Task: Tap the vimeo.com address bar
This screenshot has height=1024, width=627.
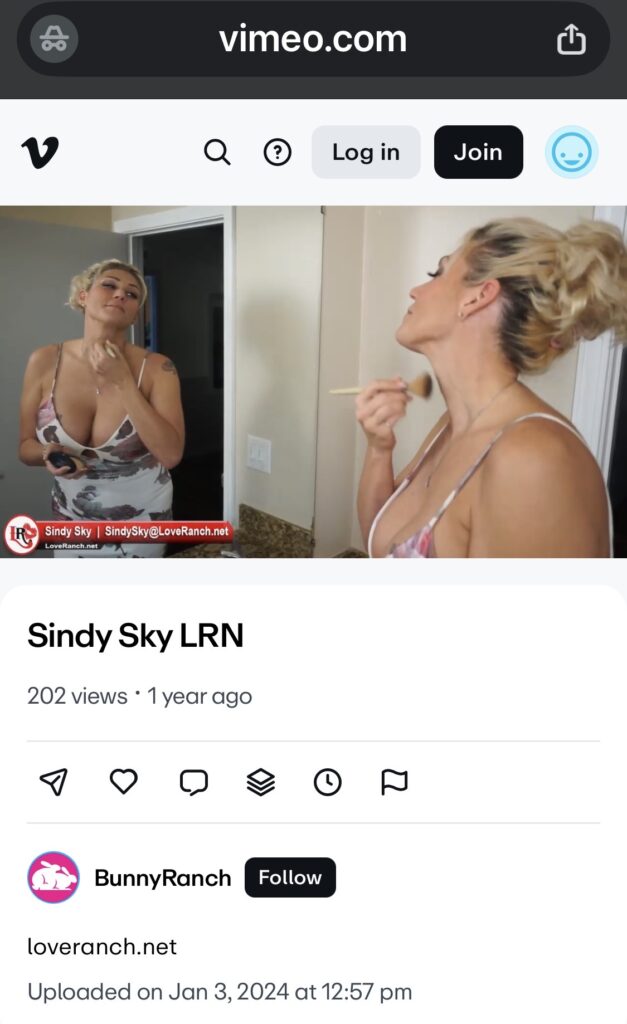Action: point(313,40)
